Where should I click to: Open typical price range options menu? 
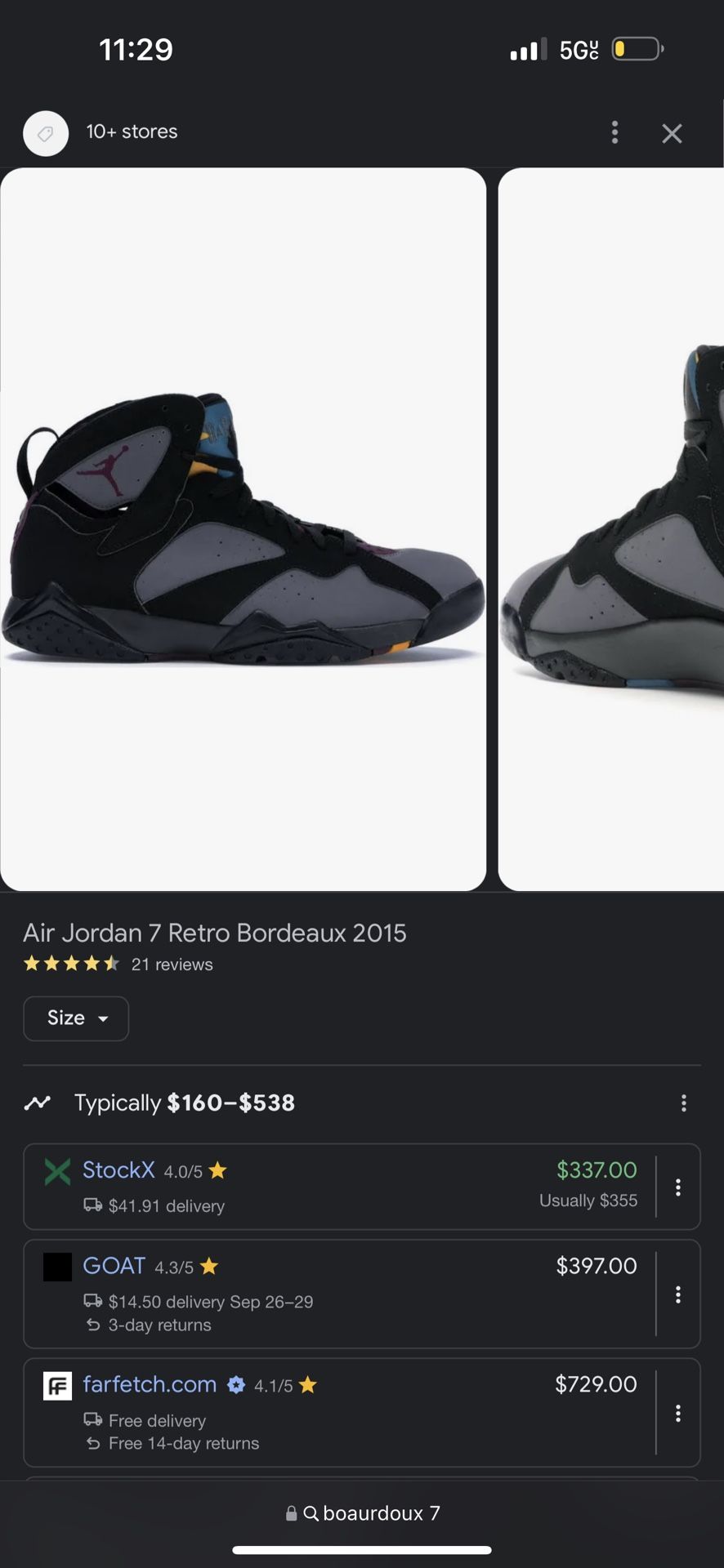click(x=683, y=1103)
